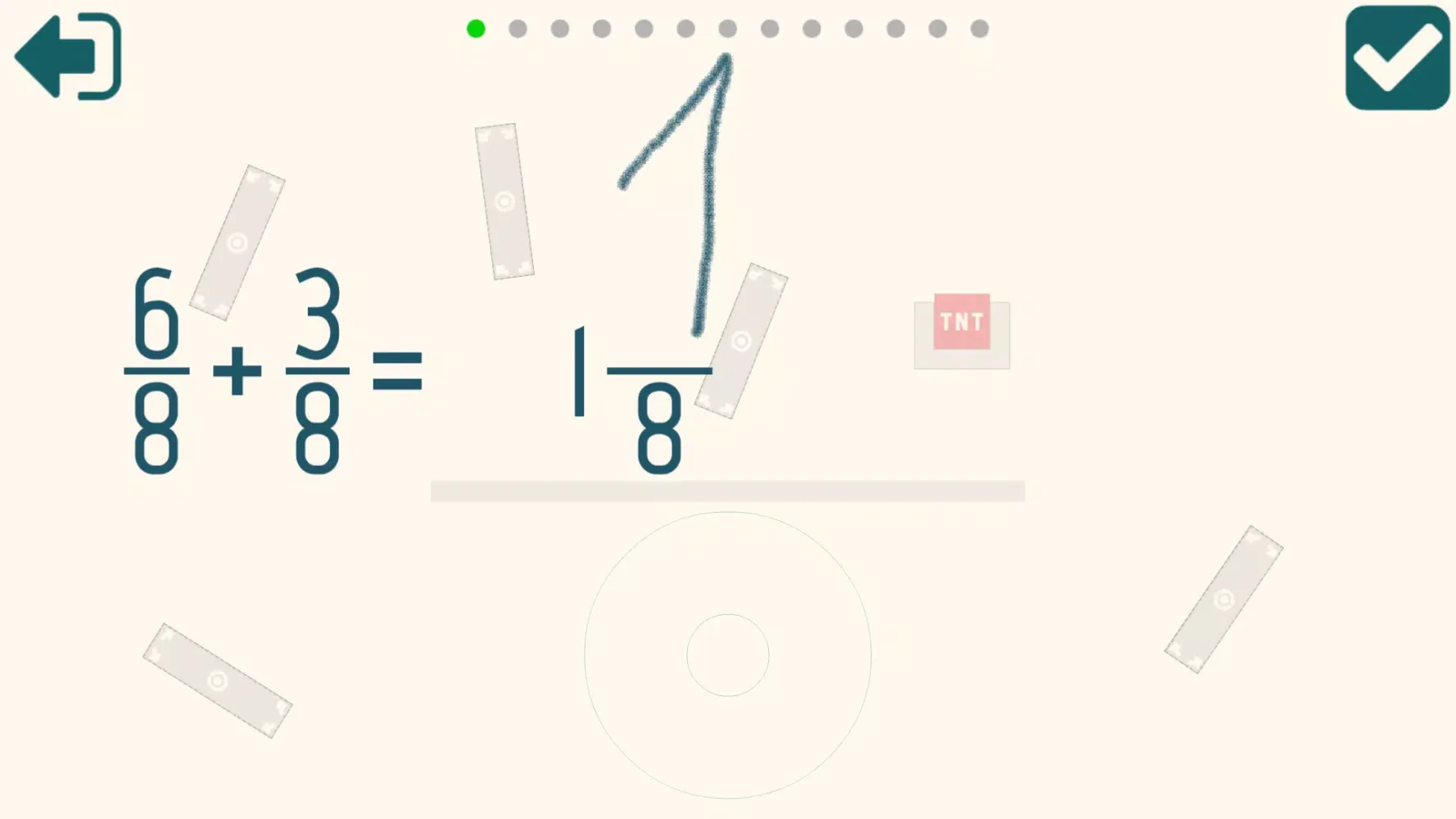The width and height of the screenshot is (1456, 819).
Task: Confirm the answer with the checkmark button
Action: pos(1397,57)
